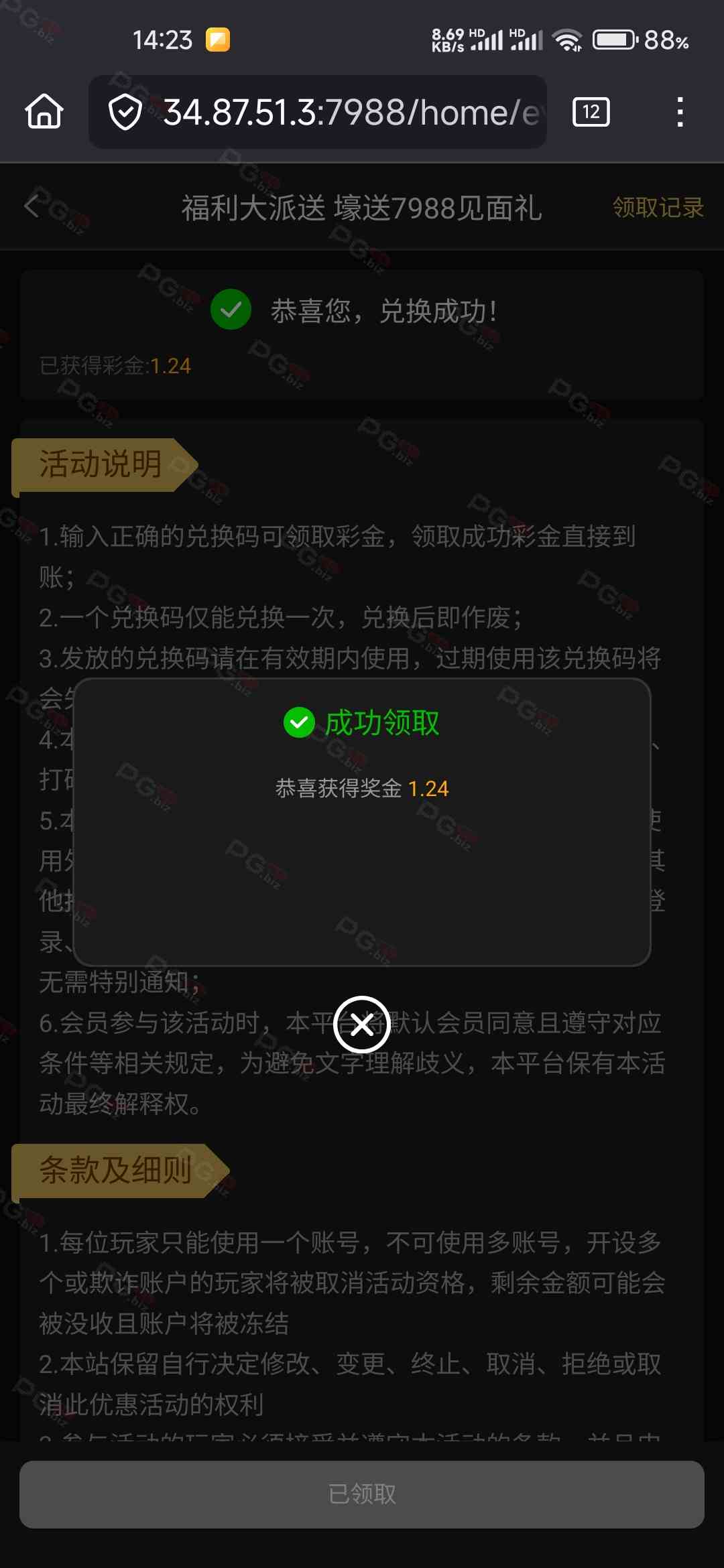Image resolution: width=724 pixels, height=1568 pixels.
Task: Tap the 已领取 button
Action: click(x=362, y=1494)
